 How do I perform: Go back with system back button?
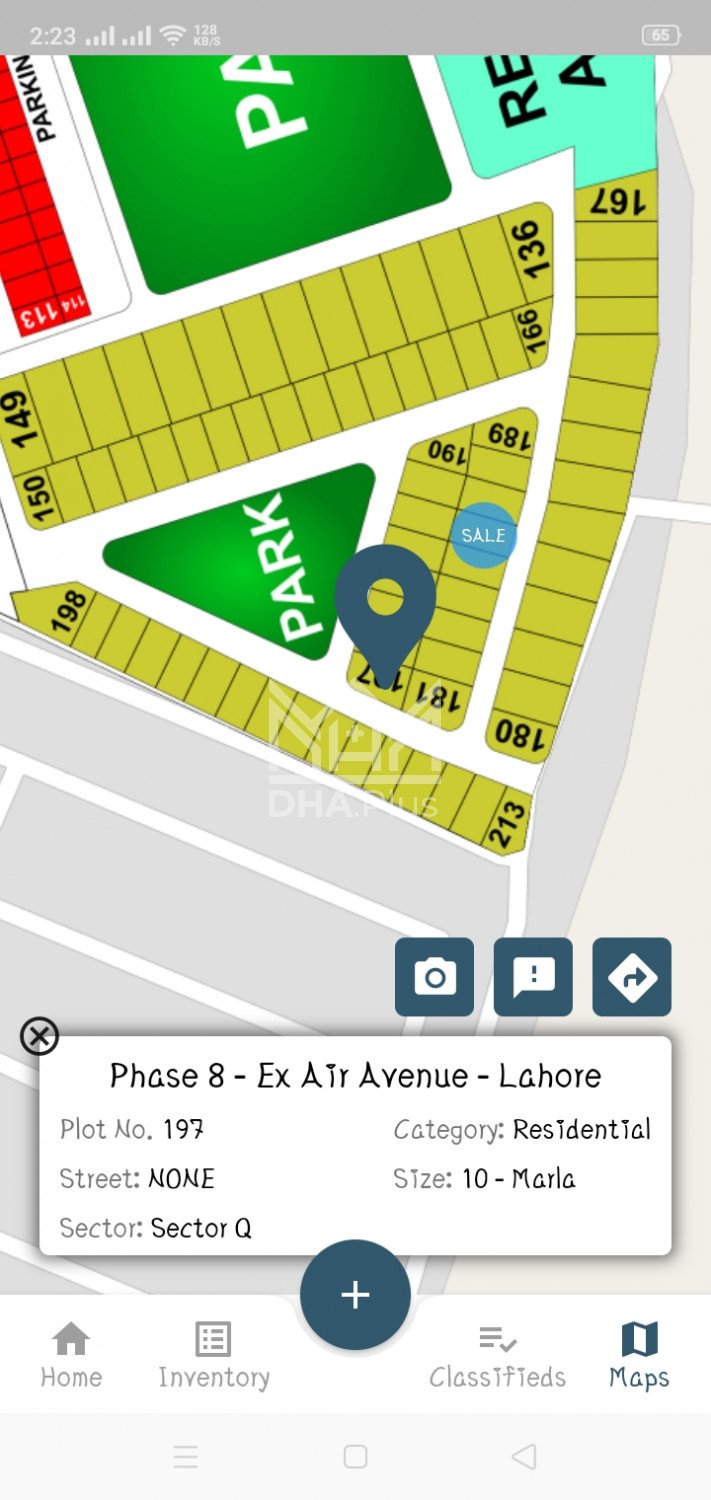pyautogui.click(x=523, y=1456)
